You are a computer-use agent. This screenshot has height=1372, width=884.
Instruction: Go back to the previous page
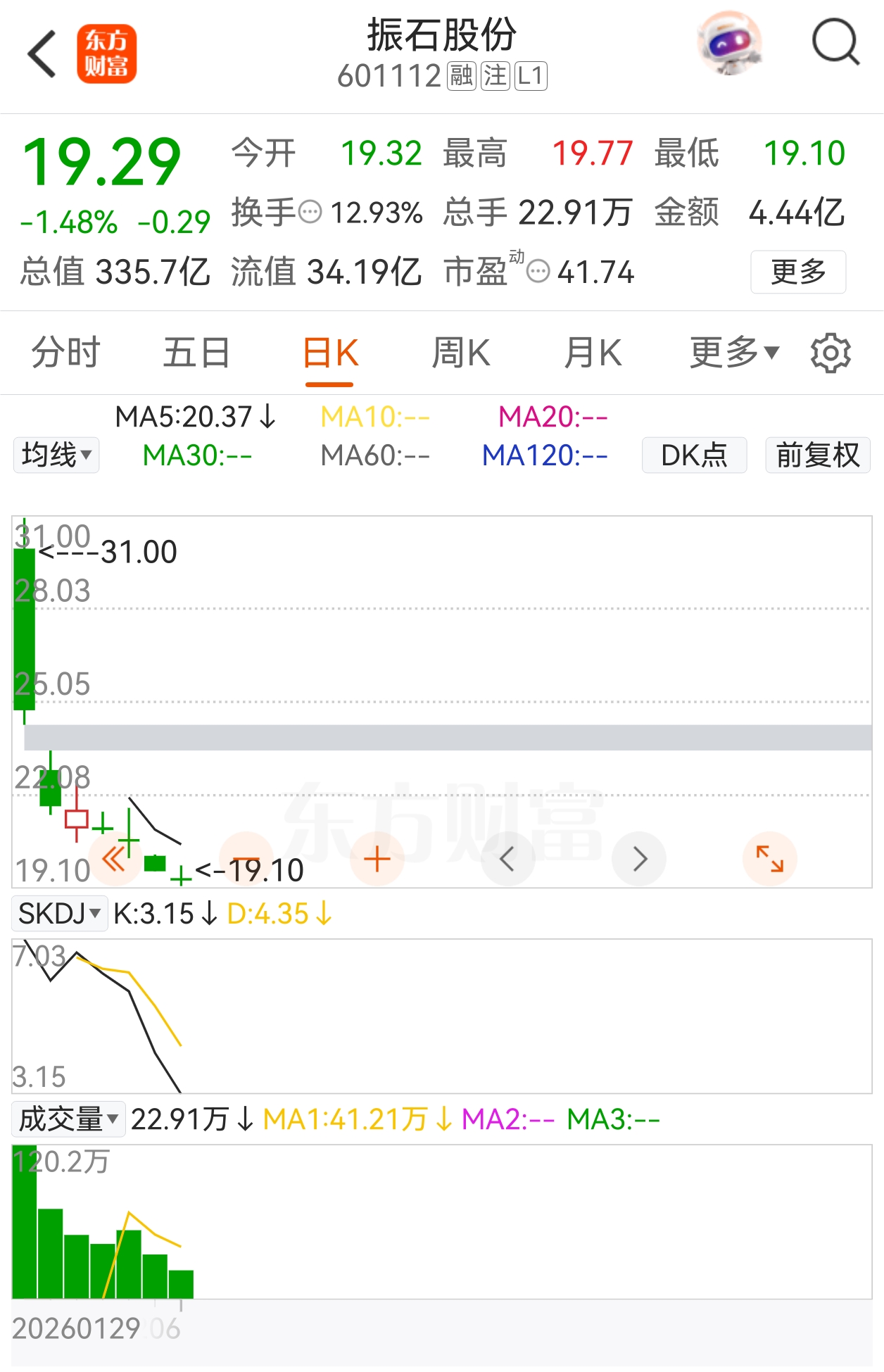[x=42, y=54]
